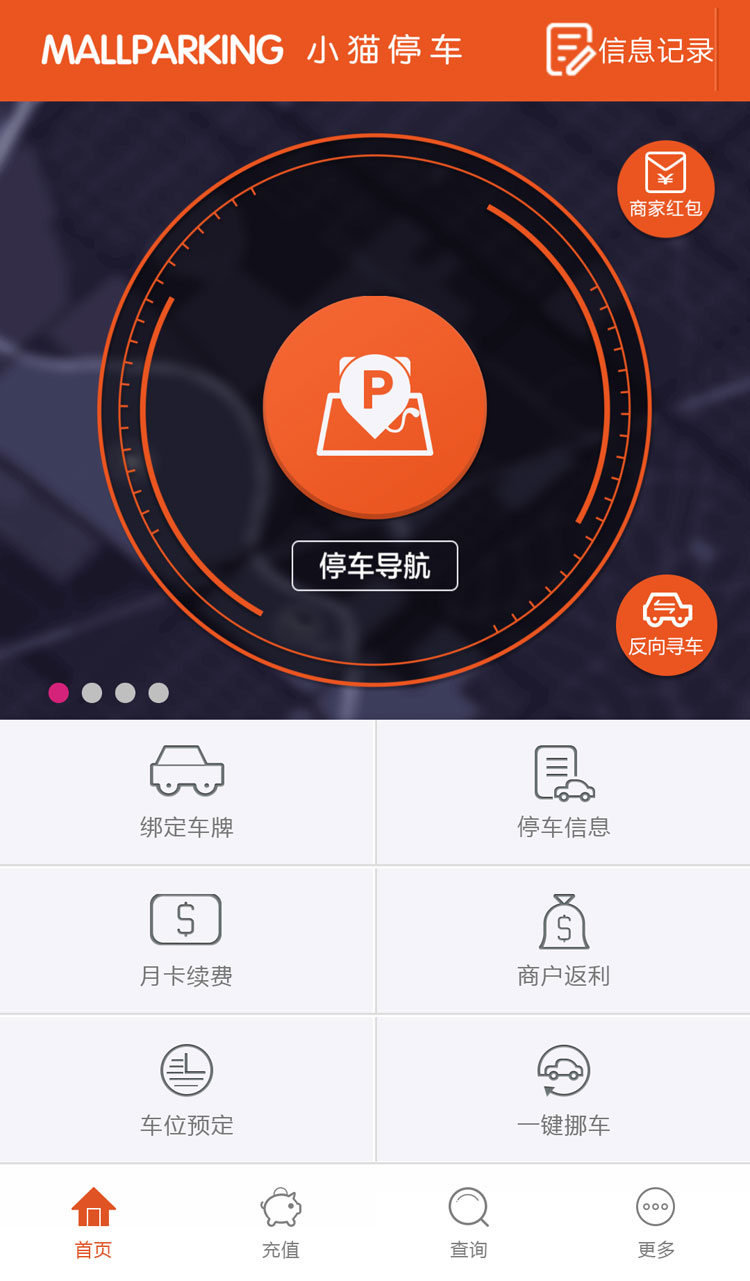Image resolution: width=750 pixels, height=1281 pixels.
Task: Open 绑定车牌 grid item
Action: click(187, 792)
